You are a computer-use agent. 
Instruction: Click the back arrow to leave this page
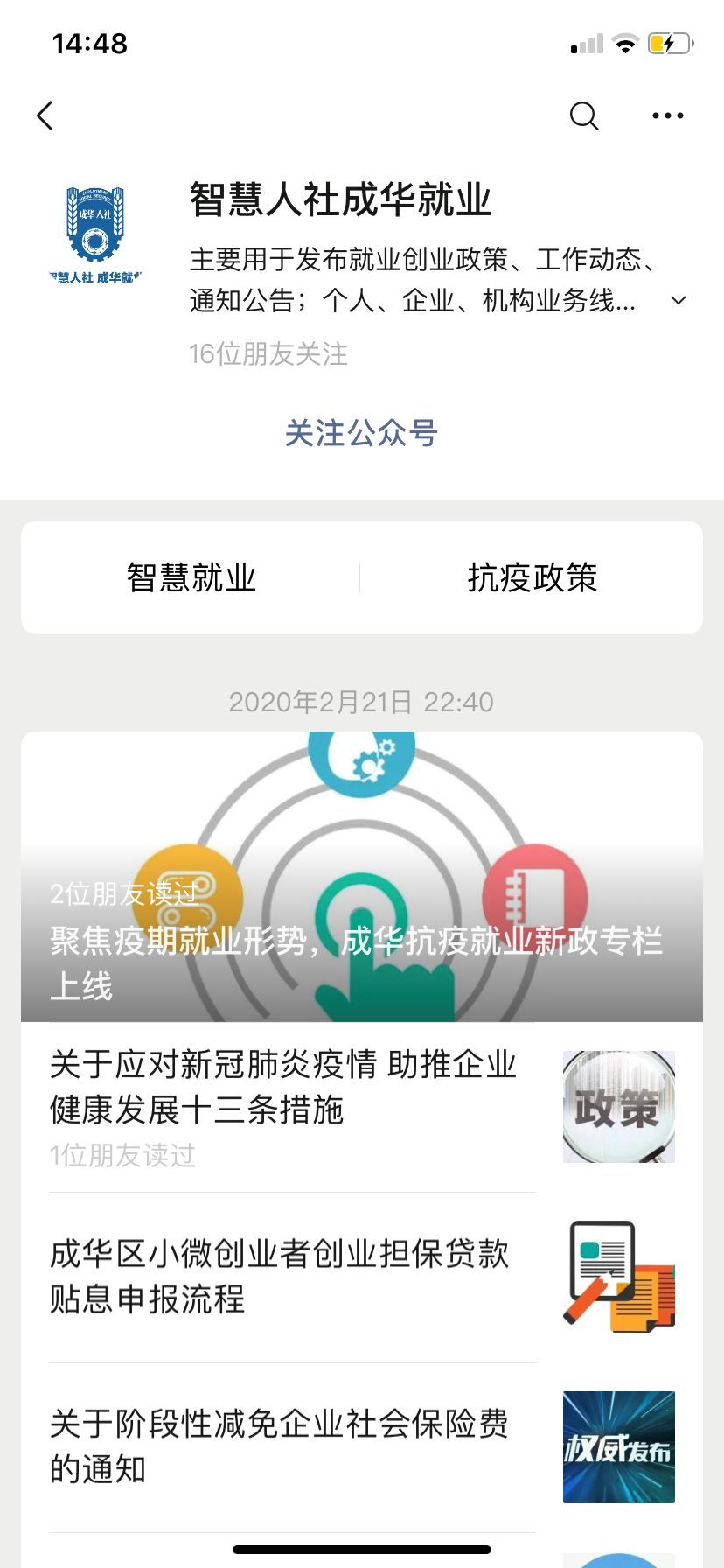pos(45,114)
